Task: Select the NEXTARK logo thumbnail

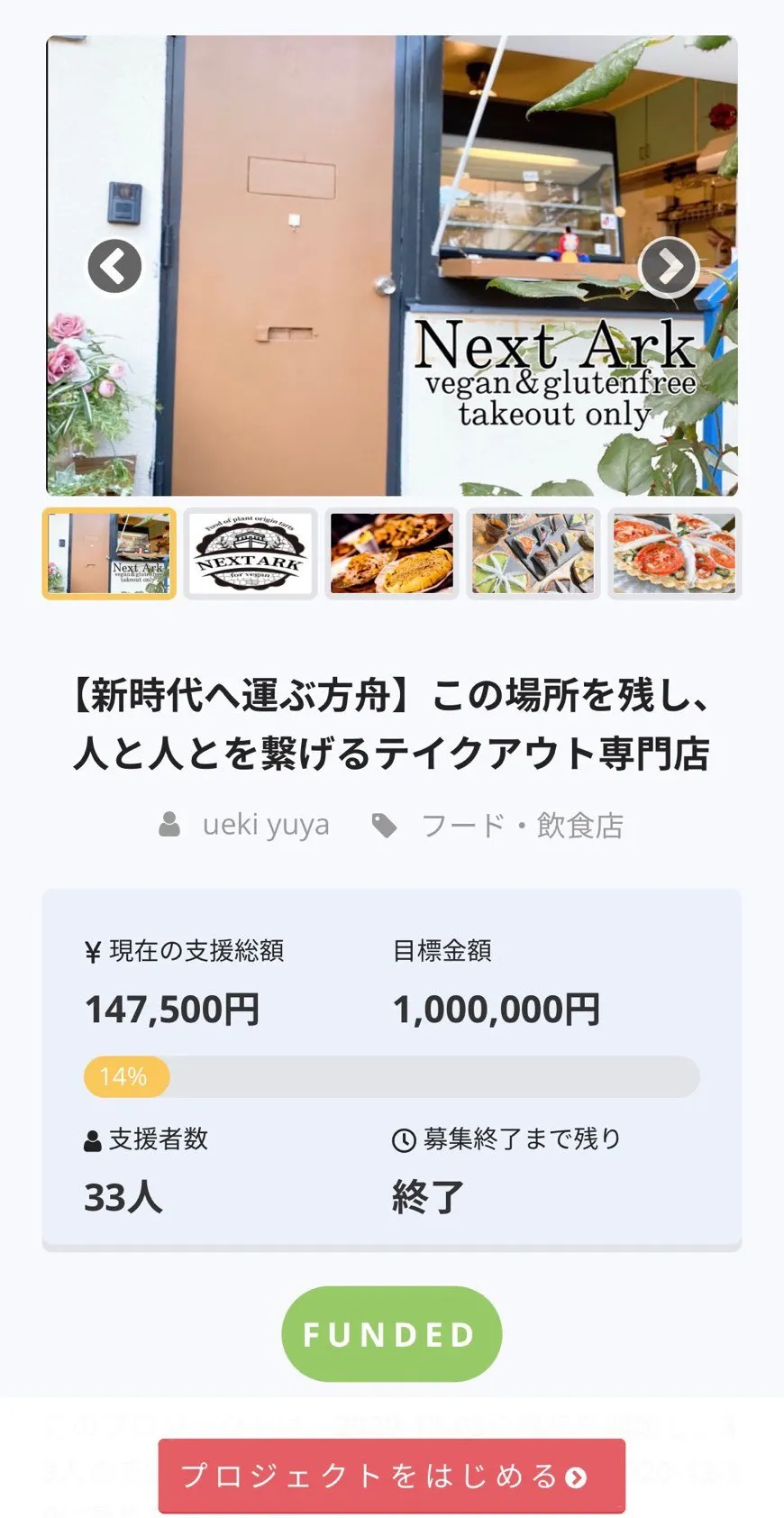Action: [x=251, y=553]
